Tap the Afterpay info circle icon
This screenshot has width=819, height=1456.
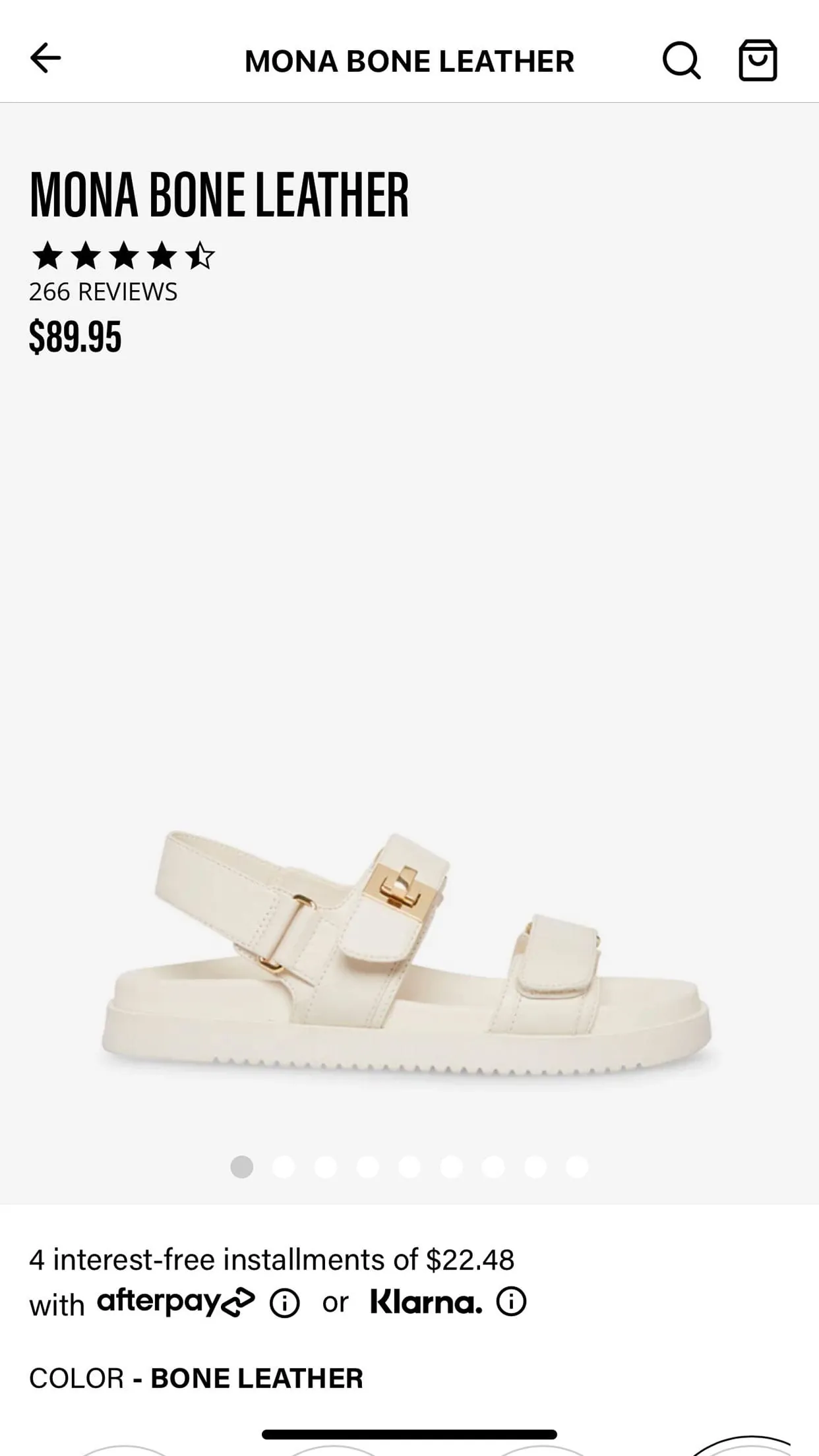[284, 1302]
